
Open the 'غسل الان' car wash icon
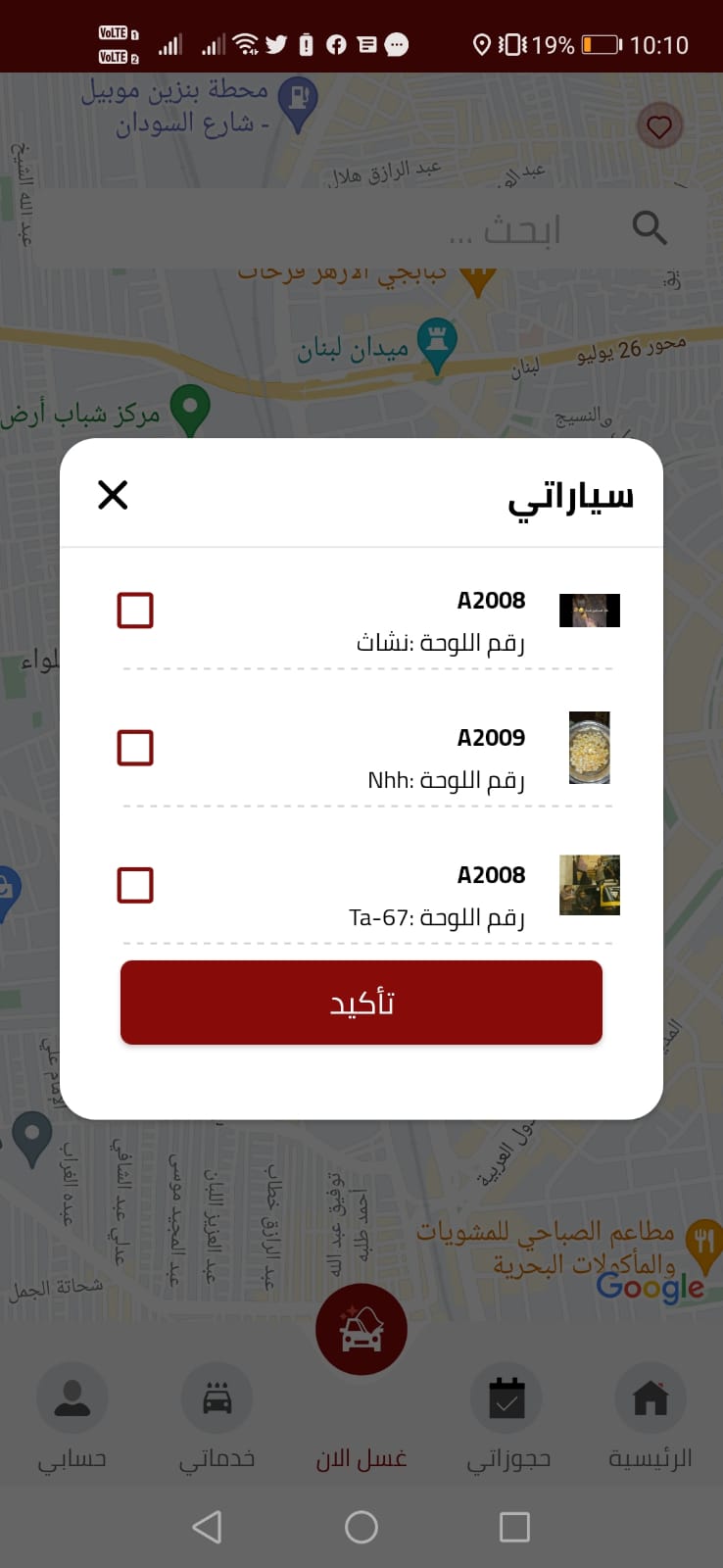(x=361, y=1329)
